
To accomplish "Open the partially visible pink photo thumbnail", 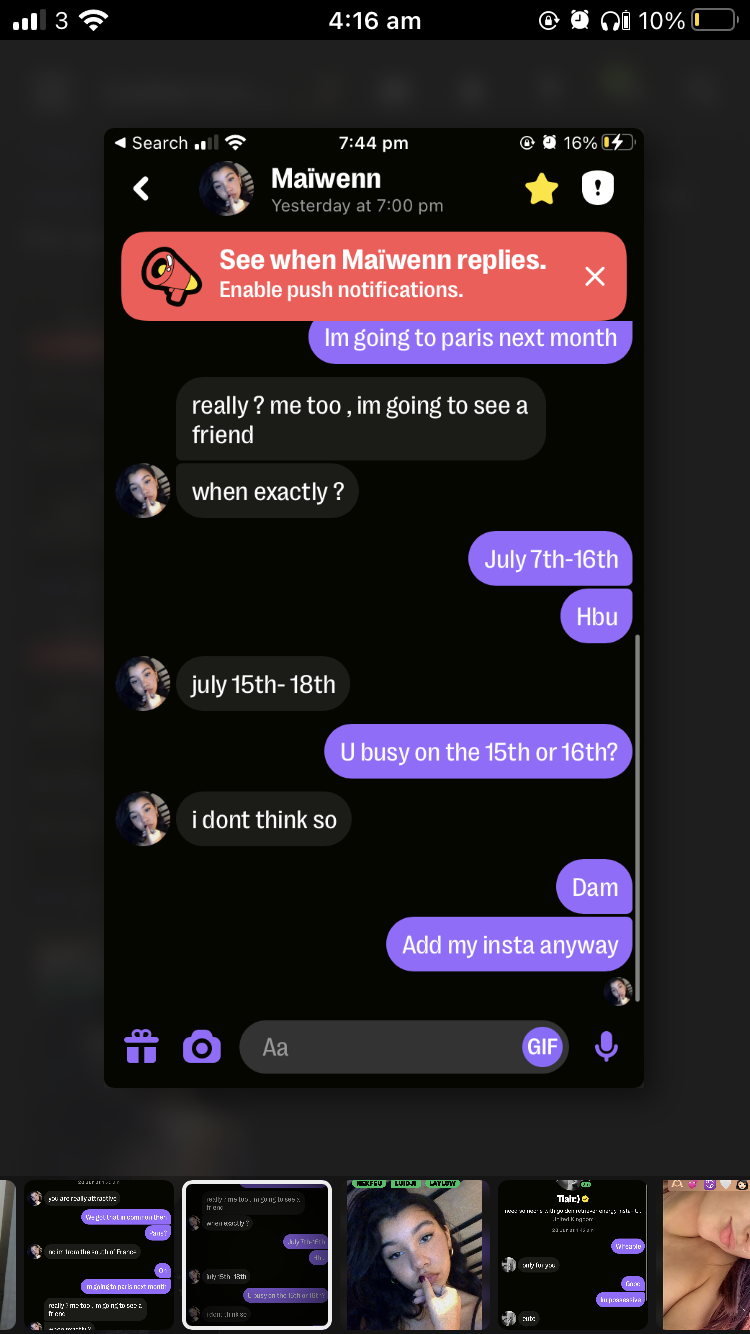I will click(x=706, y=1255).
